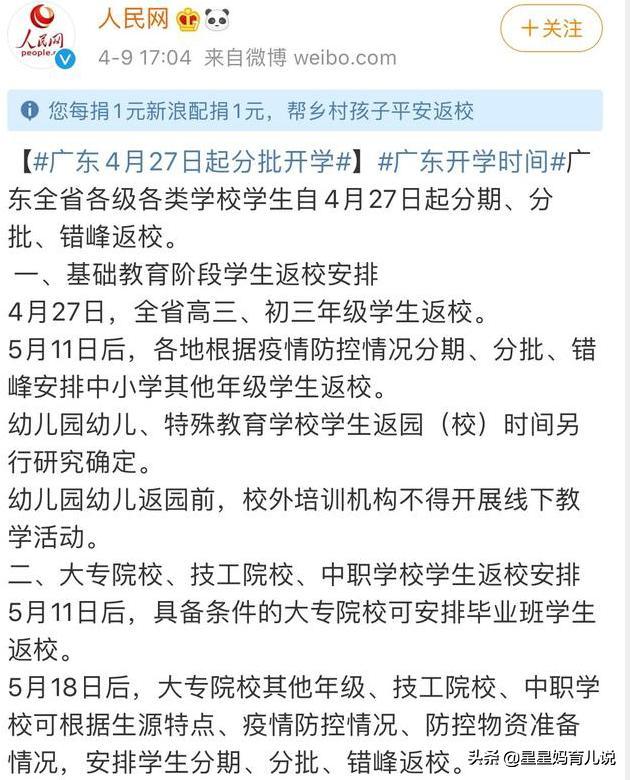Open 人民网's profile avatar
630x780 pixels.
click(x=42, y=35)
